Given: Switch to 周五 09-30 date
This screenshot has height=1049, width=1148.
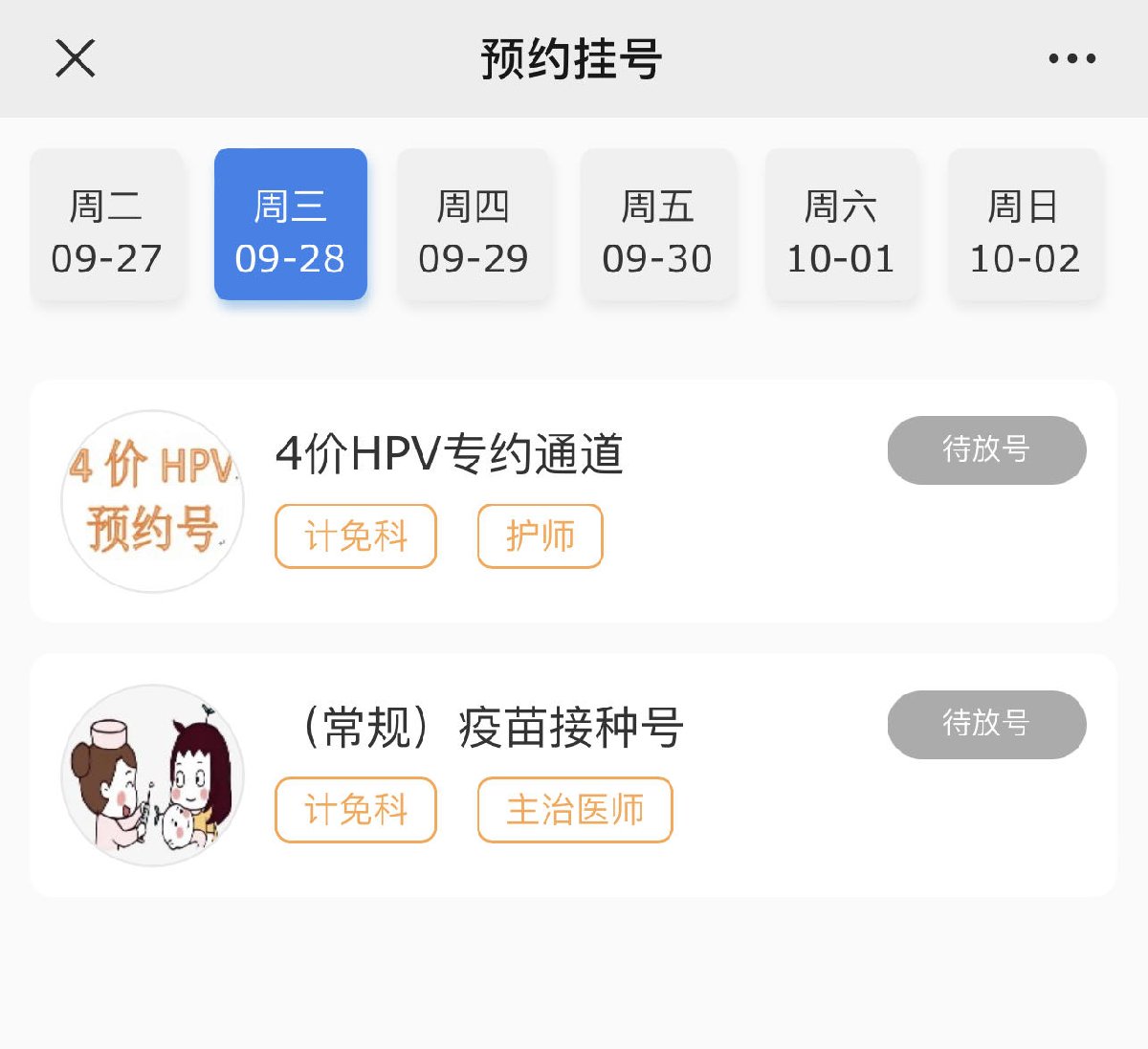Looking at the screenshot, I should coord(657,227).
